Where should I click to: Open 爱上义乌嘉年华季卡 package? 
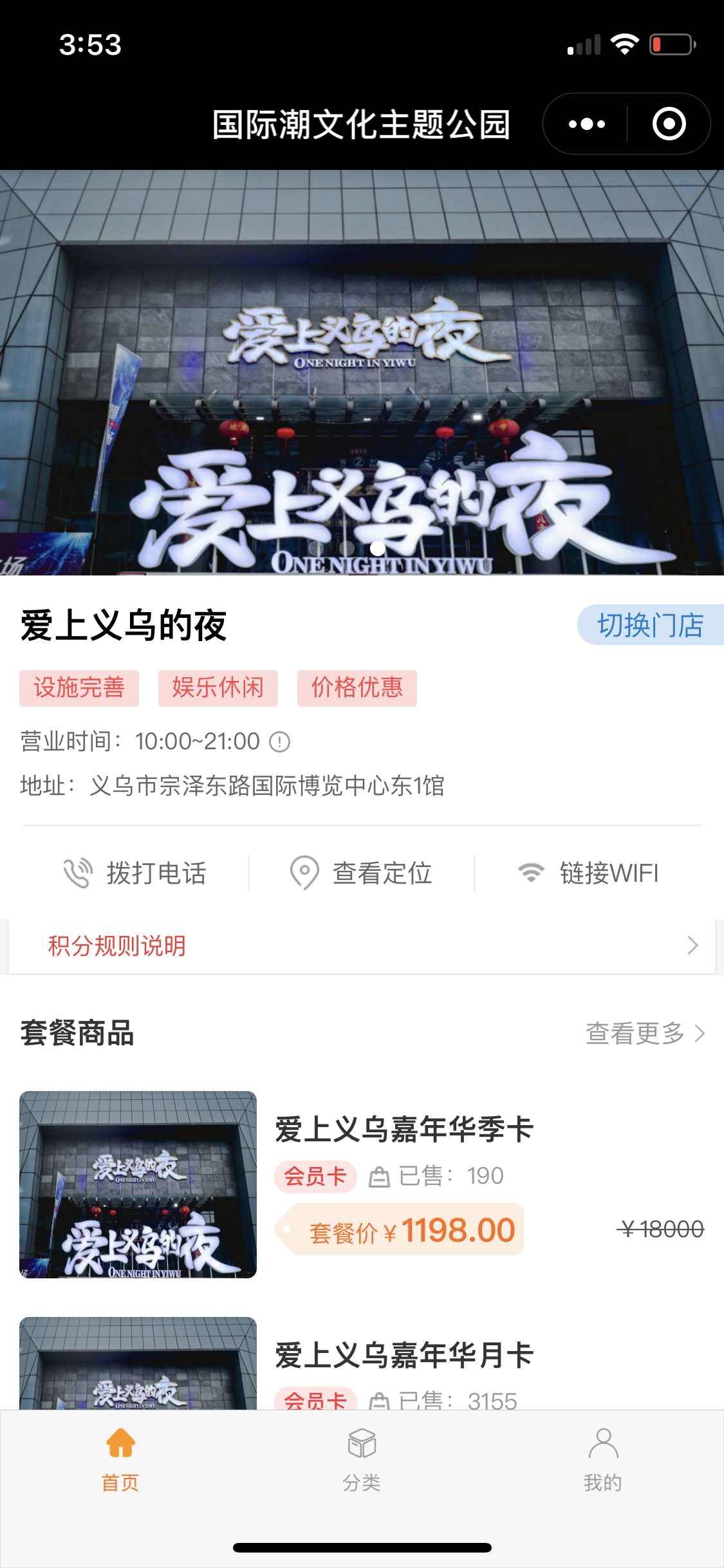[x=404, y=1130]
